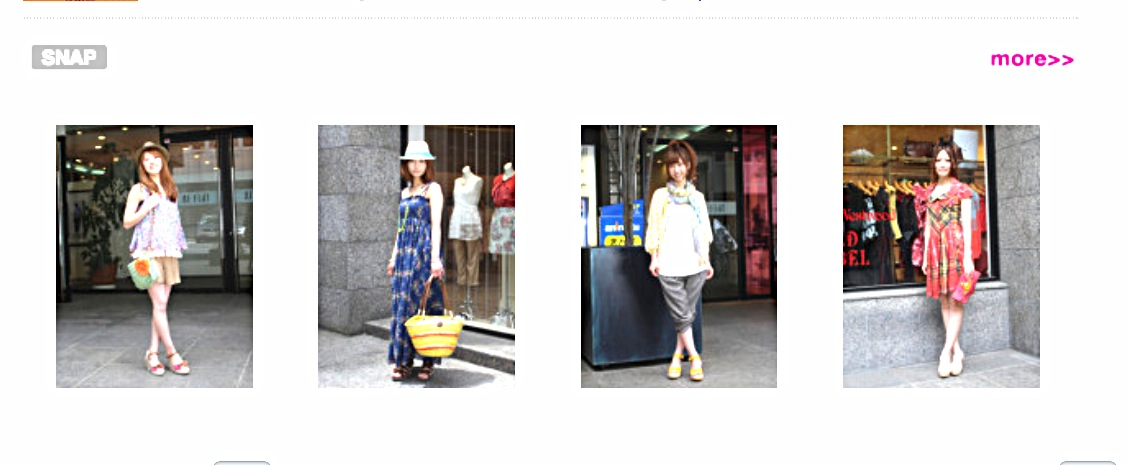Open snap of girl in red dress

pos(941,256)
